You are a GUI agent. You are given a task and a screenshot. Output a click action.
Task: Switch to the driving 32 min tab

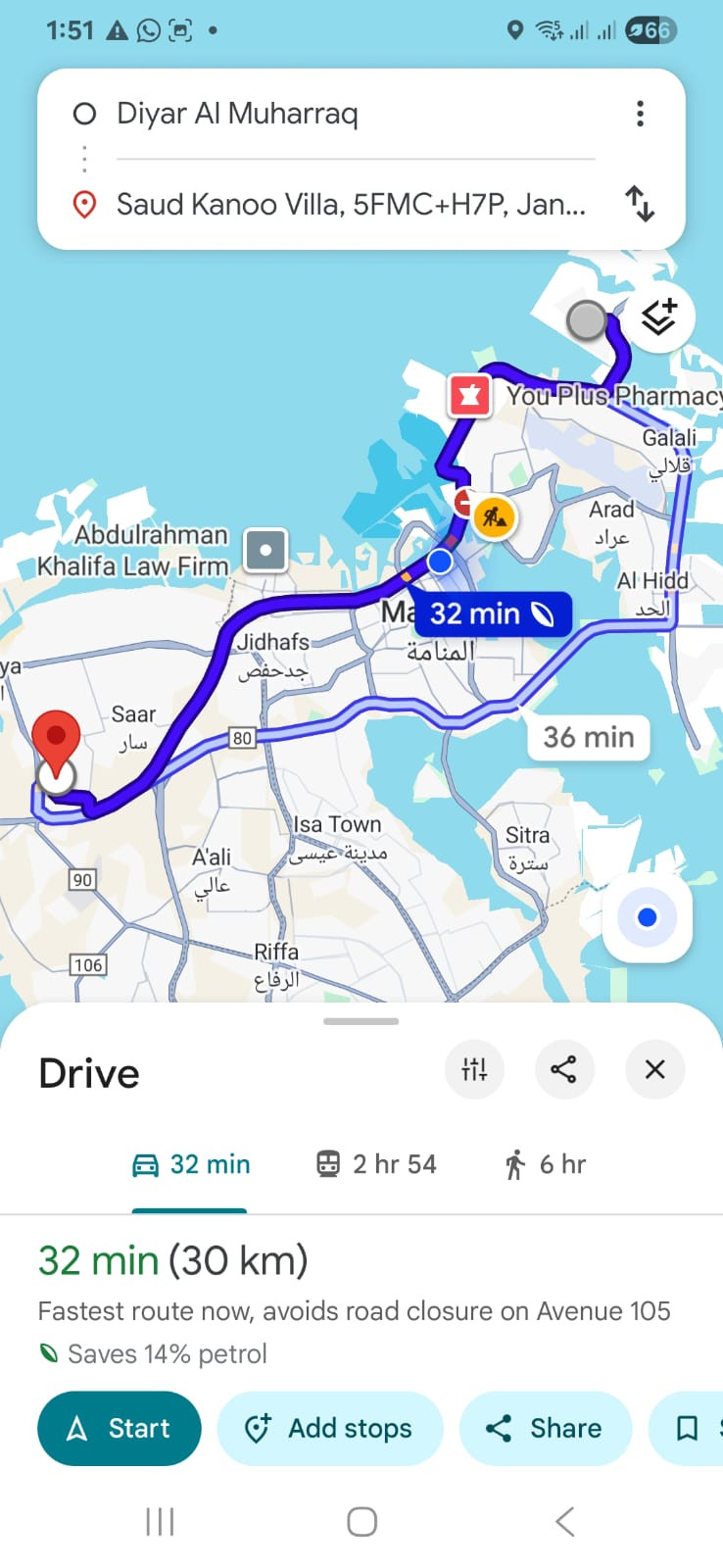click(191, 1164)
